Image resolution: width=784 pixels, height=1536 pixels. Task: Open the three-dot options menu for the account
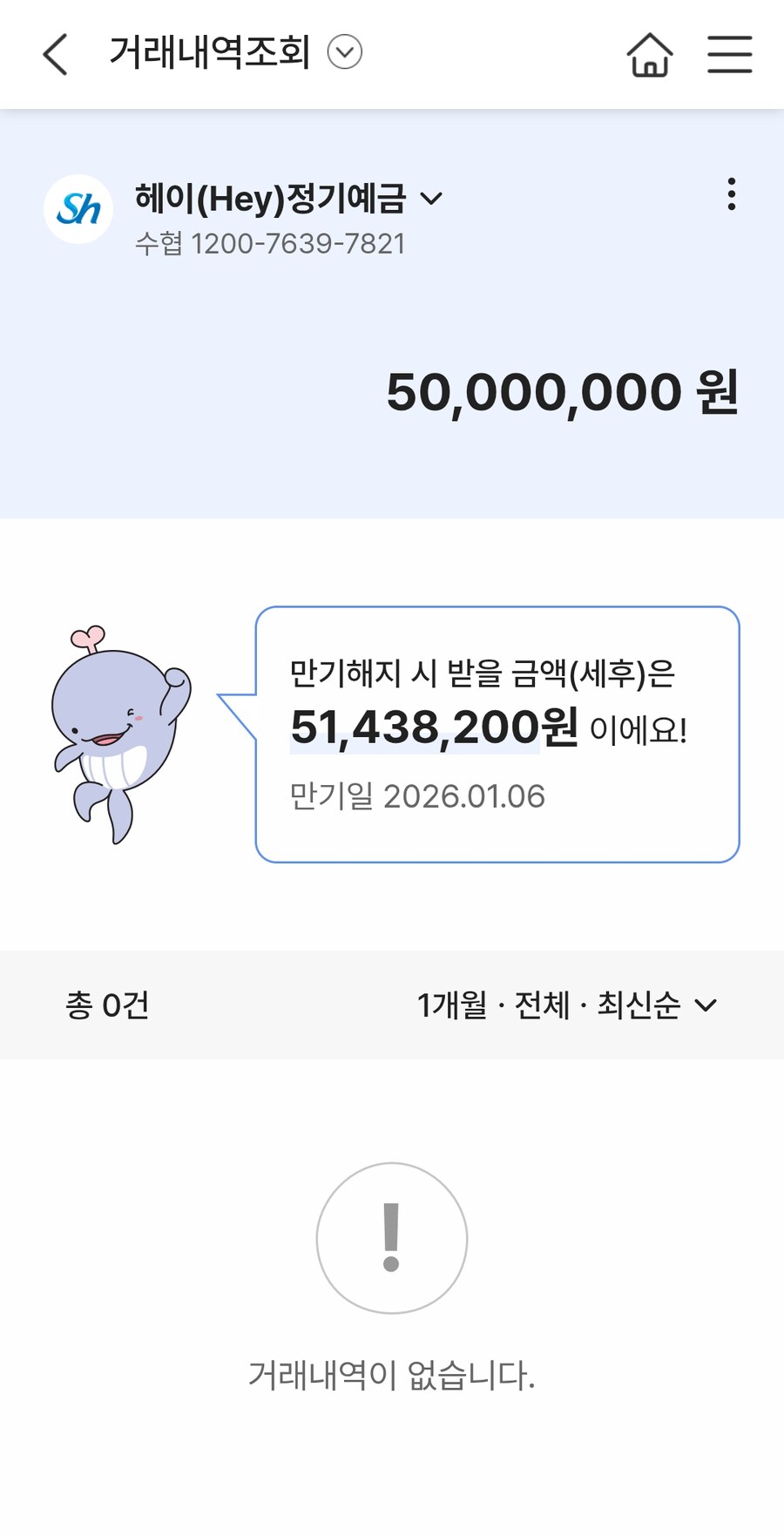[731, 195]
